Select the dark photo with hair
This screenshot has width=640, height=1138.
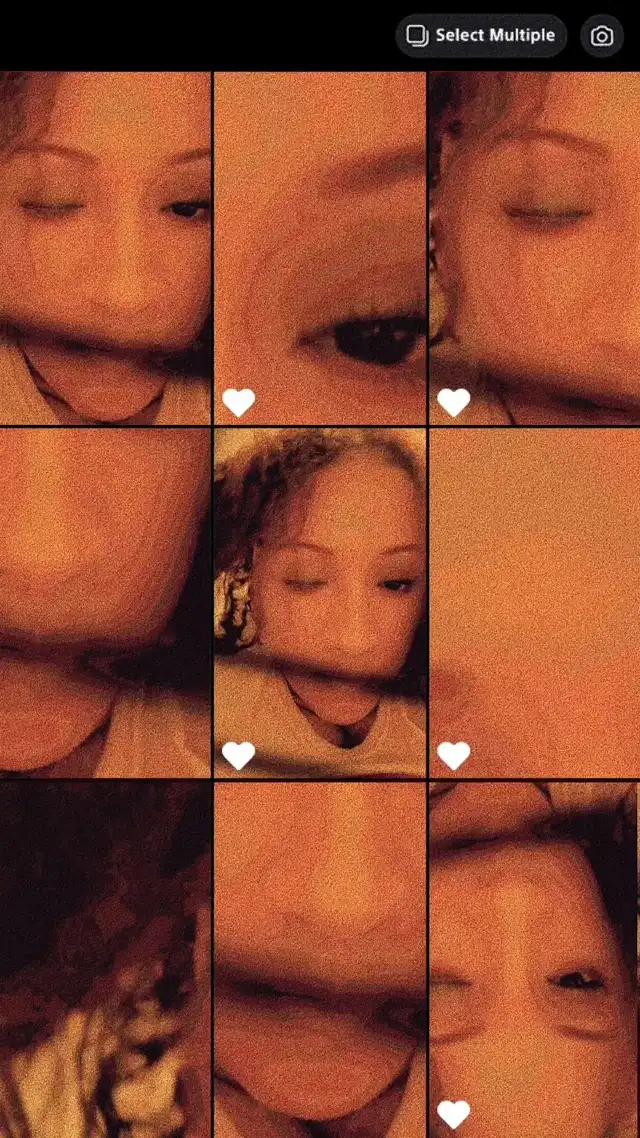pos(105,958)
